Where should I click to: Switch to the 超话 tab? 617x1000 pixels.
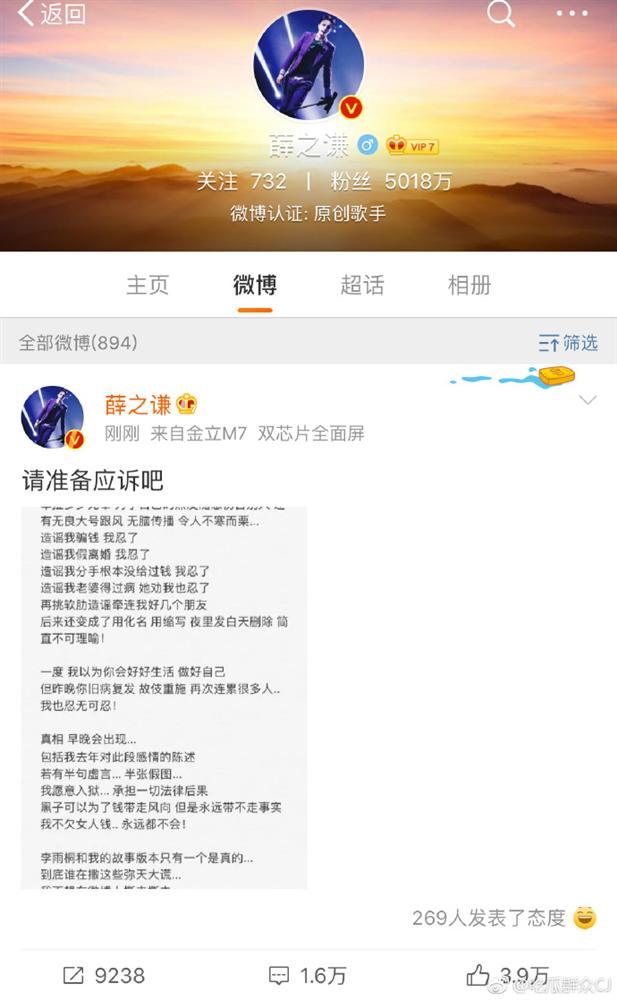click(362, 284)
